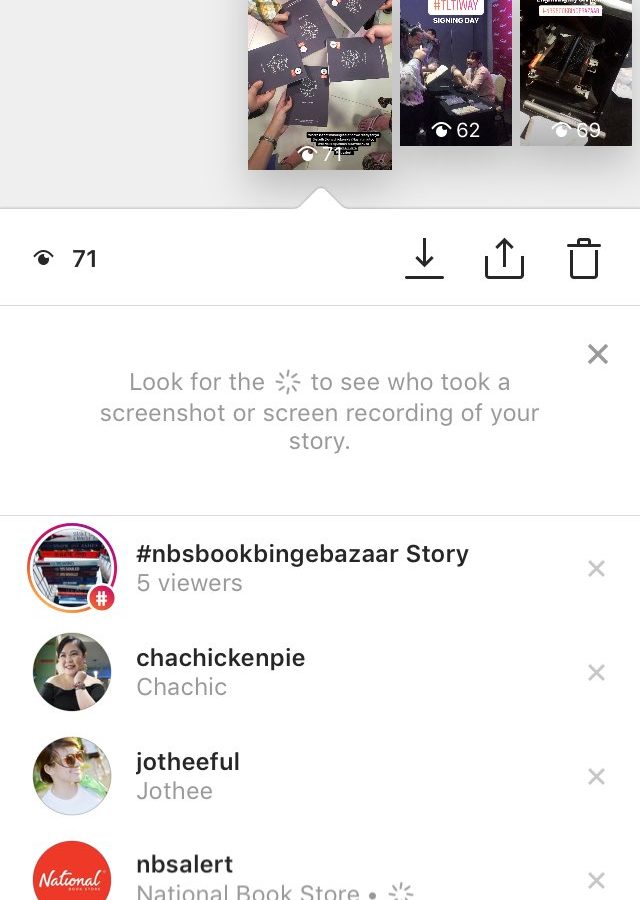Tap the X beside #nbsbookbingebazaar Story
Viewport: 640px width, 900px height.
(596, 569)
